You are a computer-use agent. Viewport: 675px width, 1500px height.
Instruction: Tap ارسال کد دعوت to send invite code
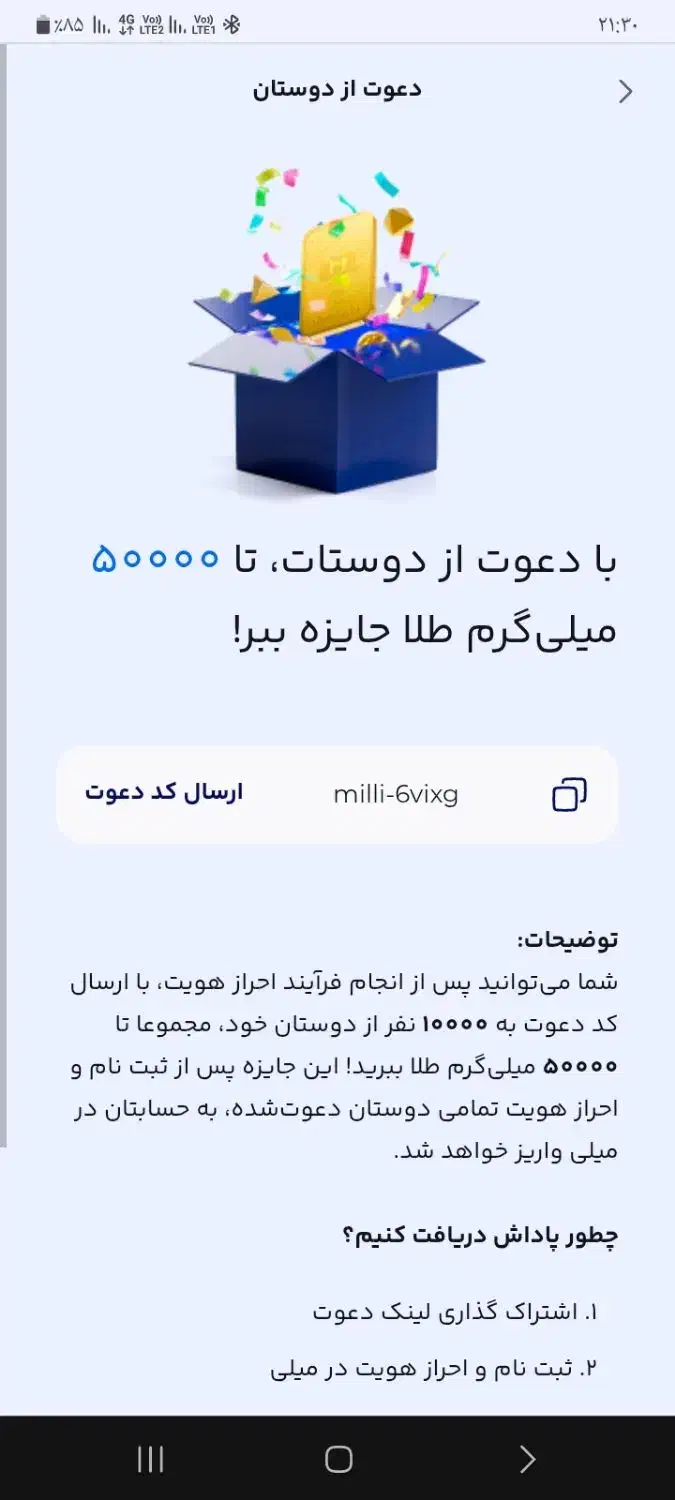(164, 793)
